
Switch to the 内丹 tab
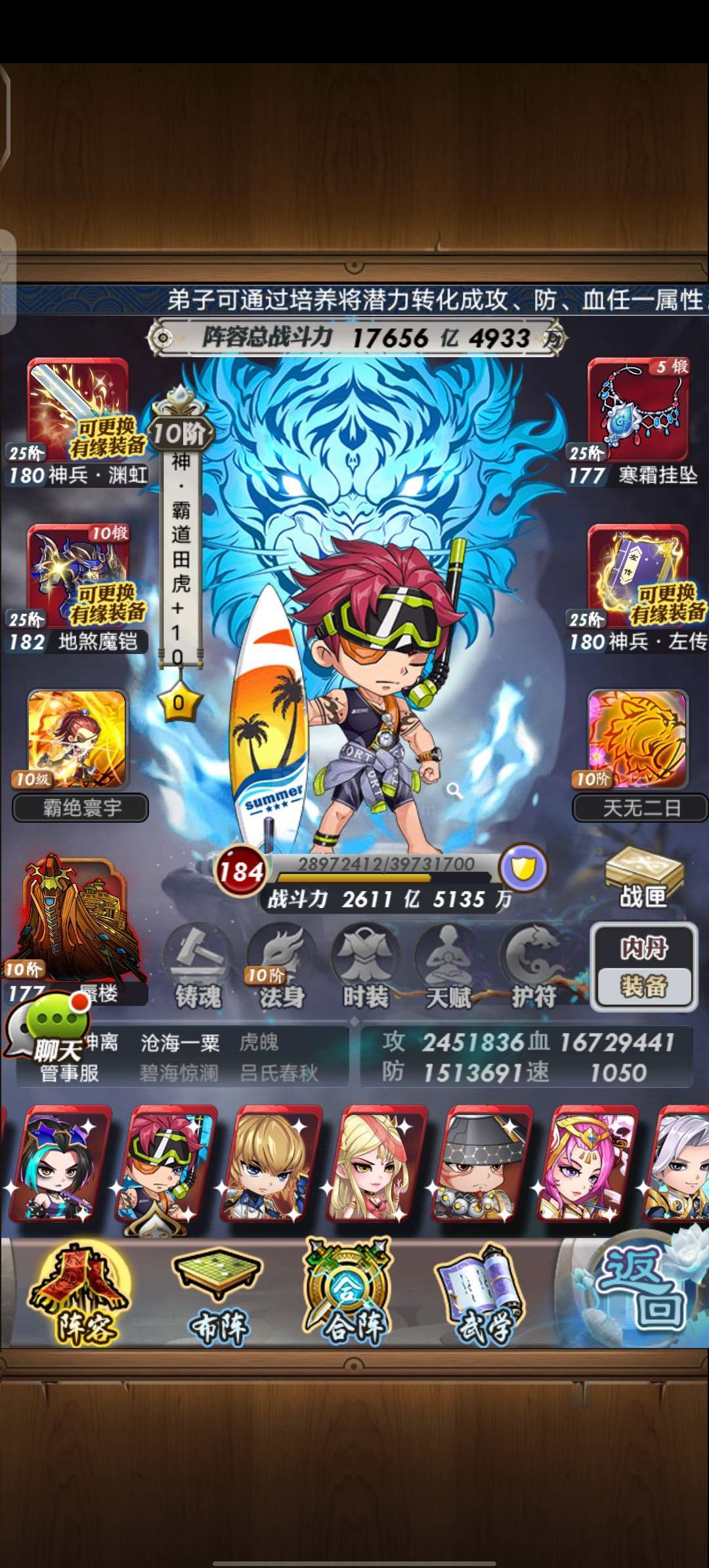click(643, 947)
